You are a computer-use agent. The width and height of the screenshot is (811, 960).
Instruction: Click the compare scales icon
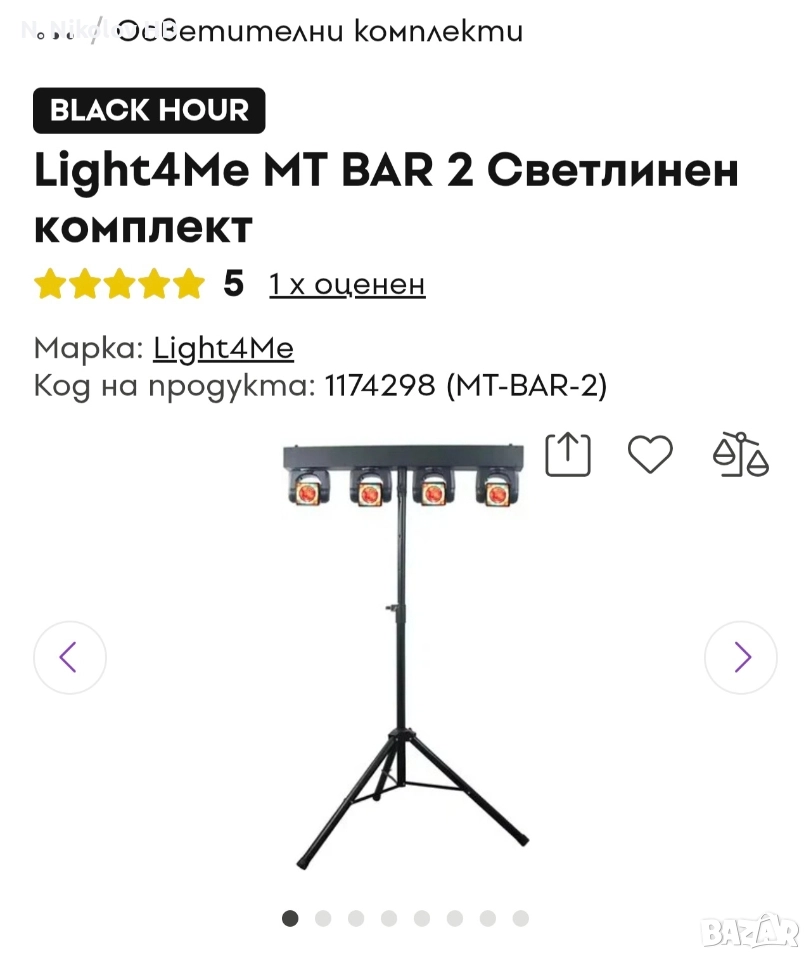point(740,452)
